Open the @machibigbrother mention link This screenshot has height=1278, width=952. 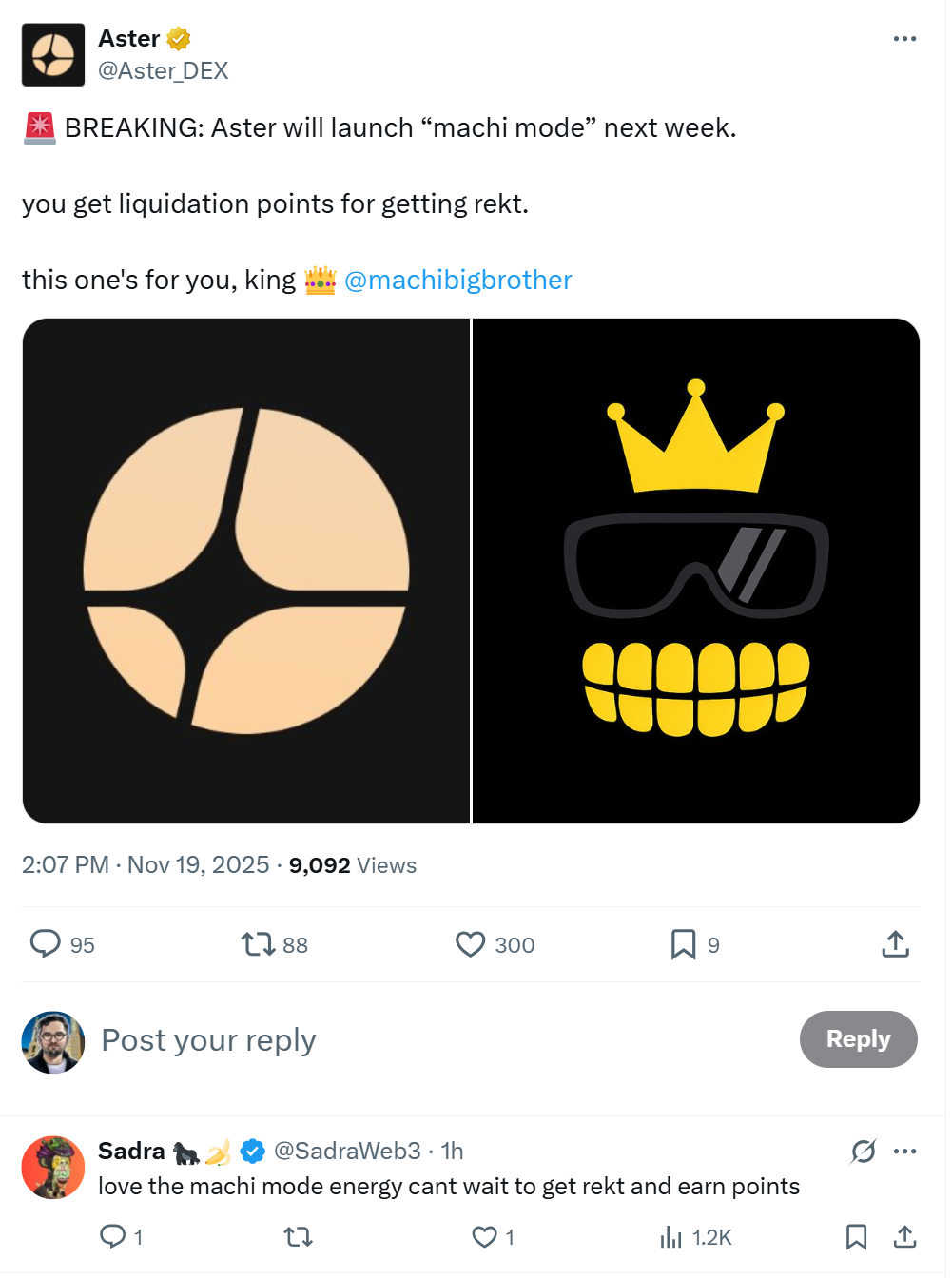(x=457, y=280)
